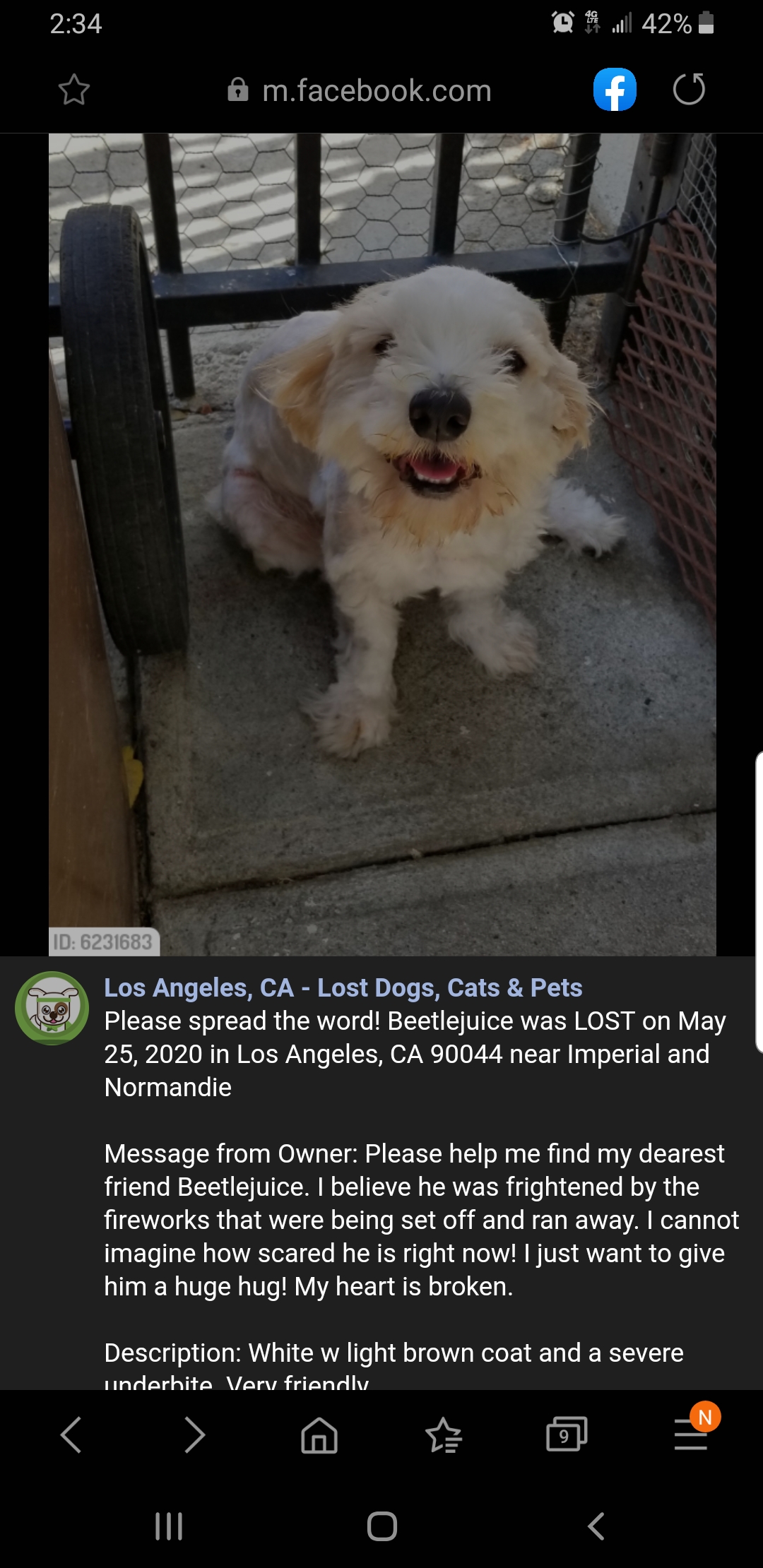Open the lost dog Beetlejuice photo
This screenshot has height=1568, width=763.
pyautogui.click(x=381, y=544)
